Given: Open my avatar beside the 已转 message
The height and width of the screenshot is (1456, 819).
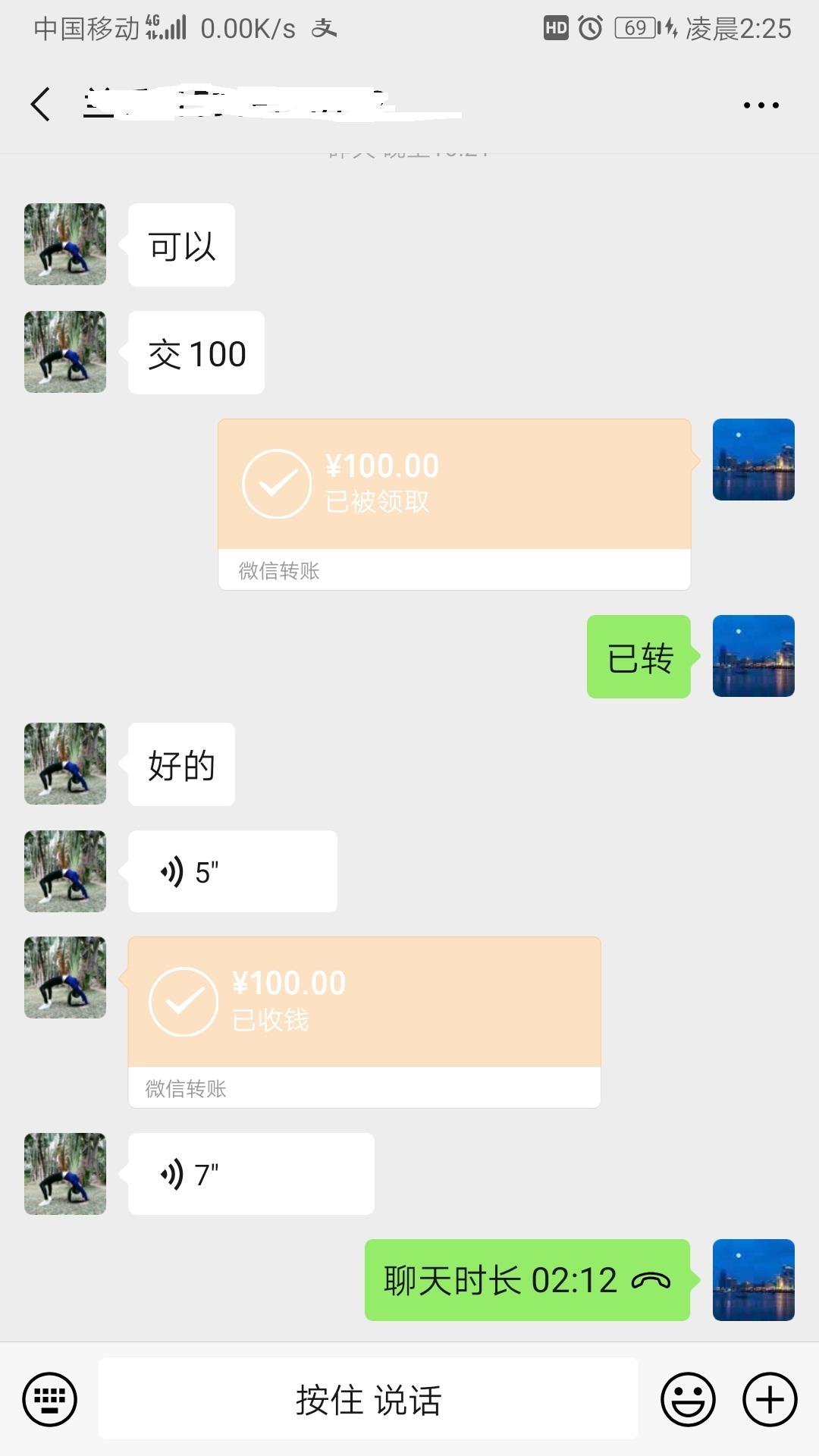Looking at the screenshot, I should [x=753, y=656].
